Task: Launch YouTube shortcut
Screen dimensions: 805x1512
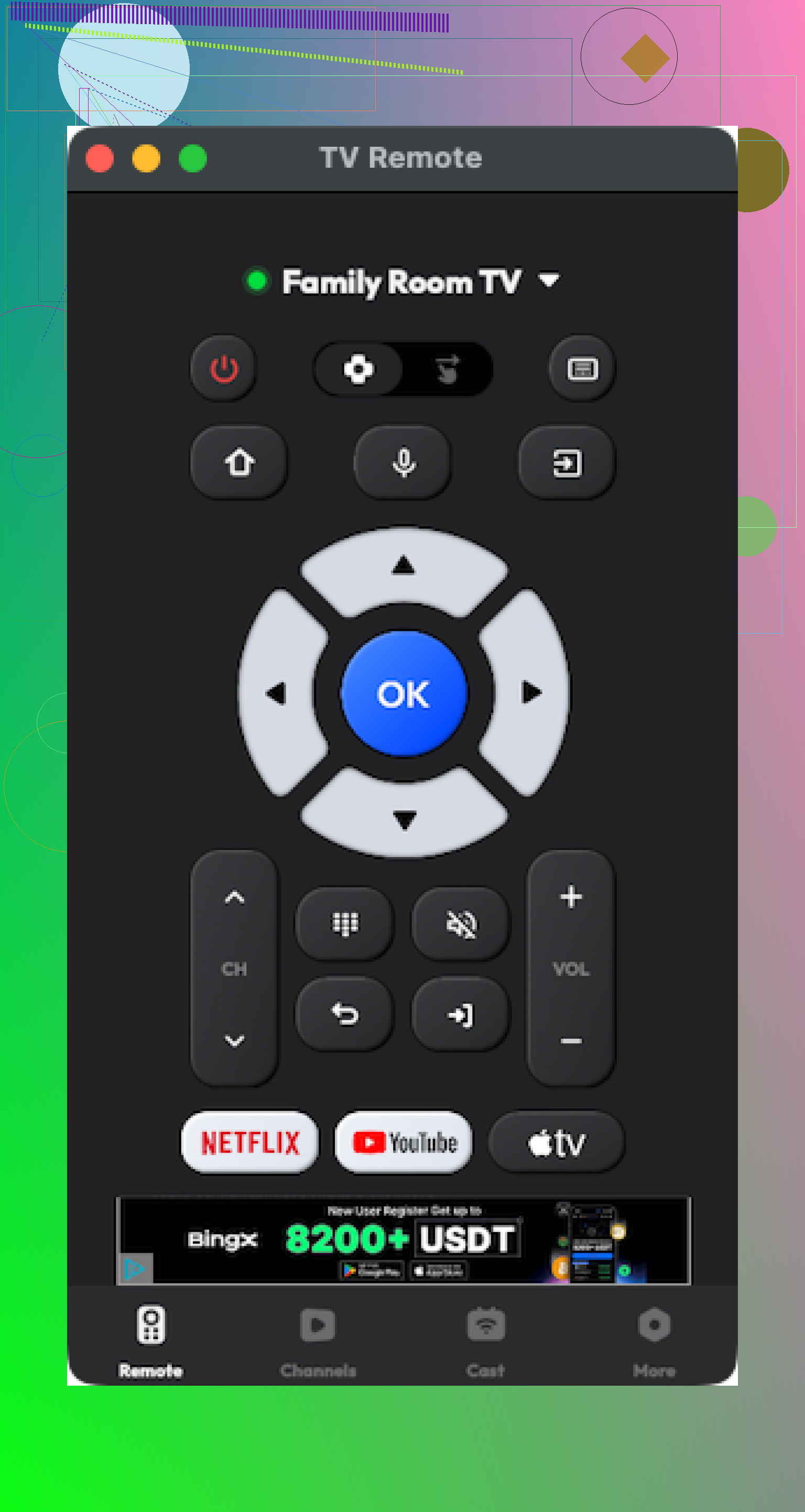Action: [404, 1142]
